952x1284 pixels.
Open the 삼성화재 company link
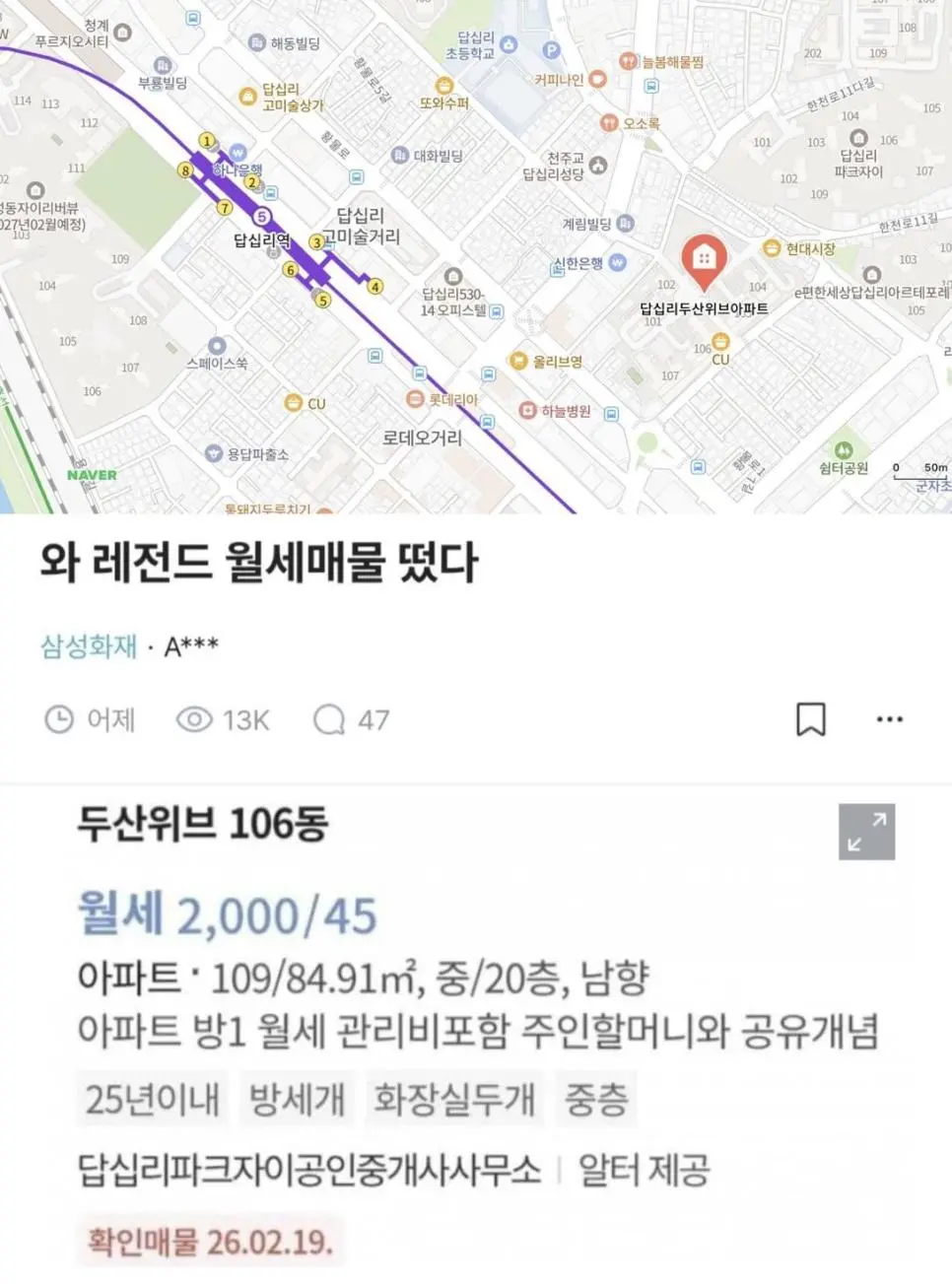pyautogui.click(x=89, y=646)
